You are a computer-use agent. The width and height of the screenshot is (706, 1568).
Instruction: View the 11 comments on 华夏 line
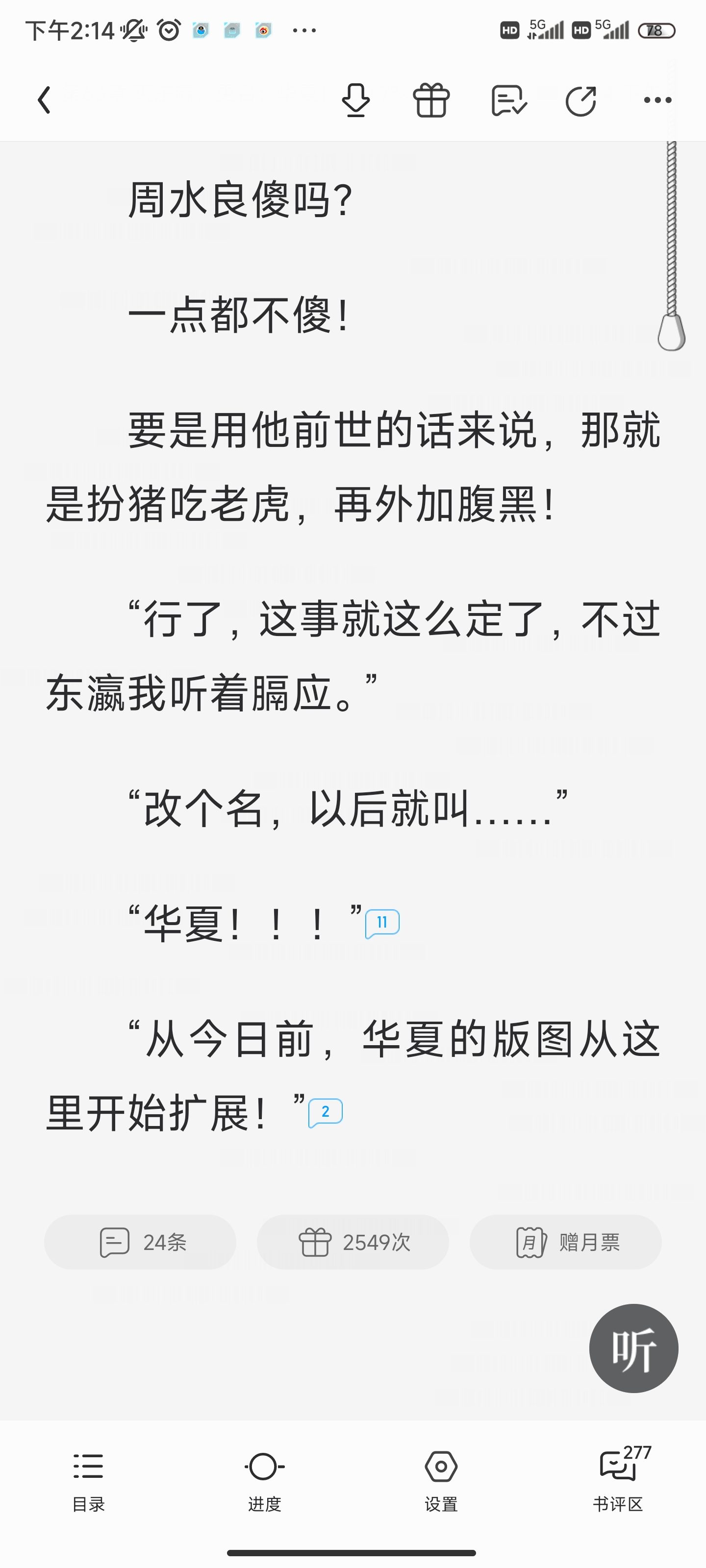click(x=382, y=923)
